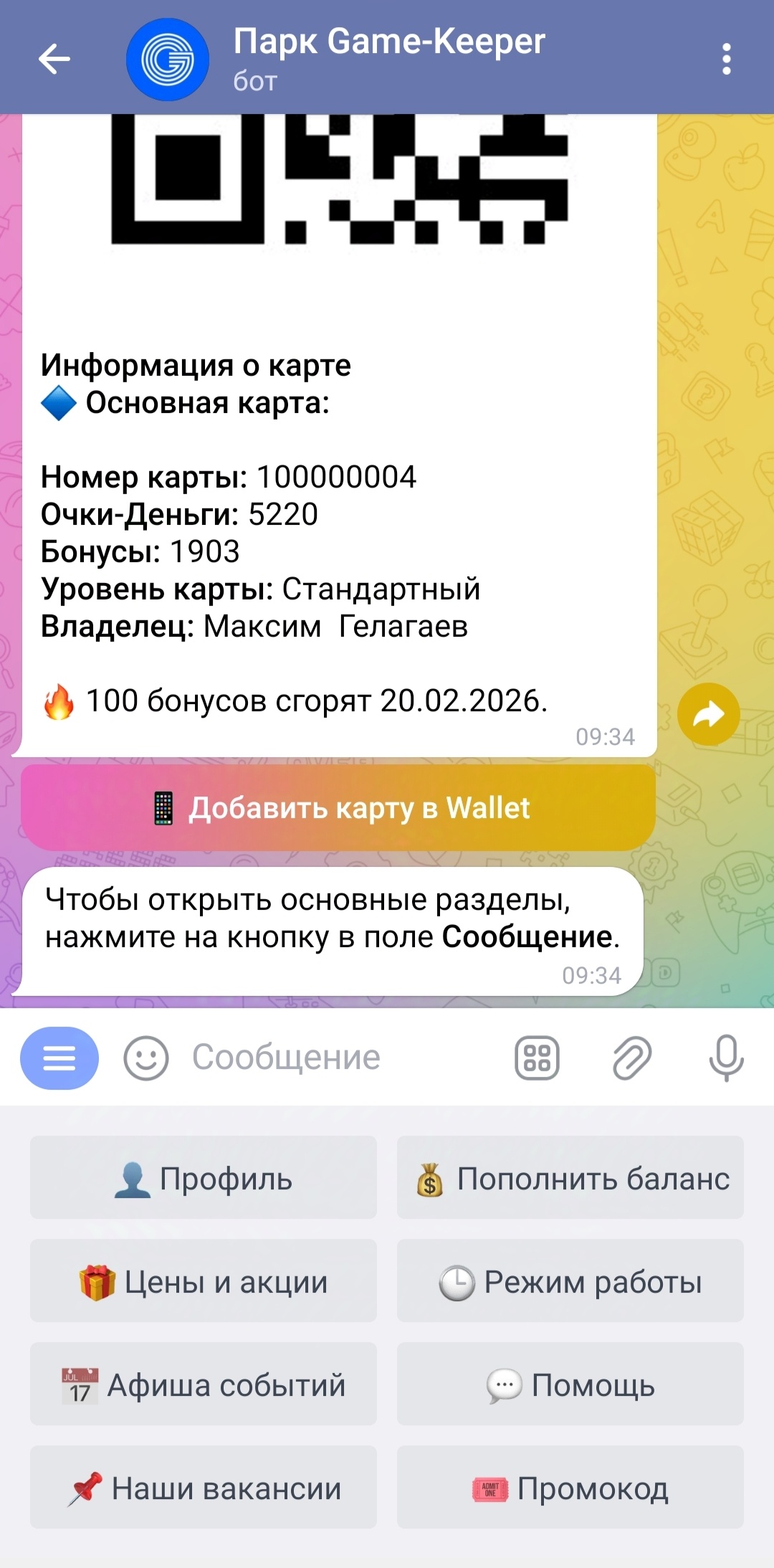Get Помощь from the bot

570,1384
